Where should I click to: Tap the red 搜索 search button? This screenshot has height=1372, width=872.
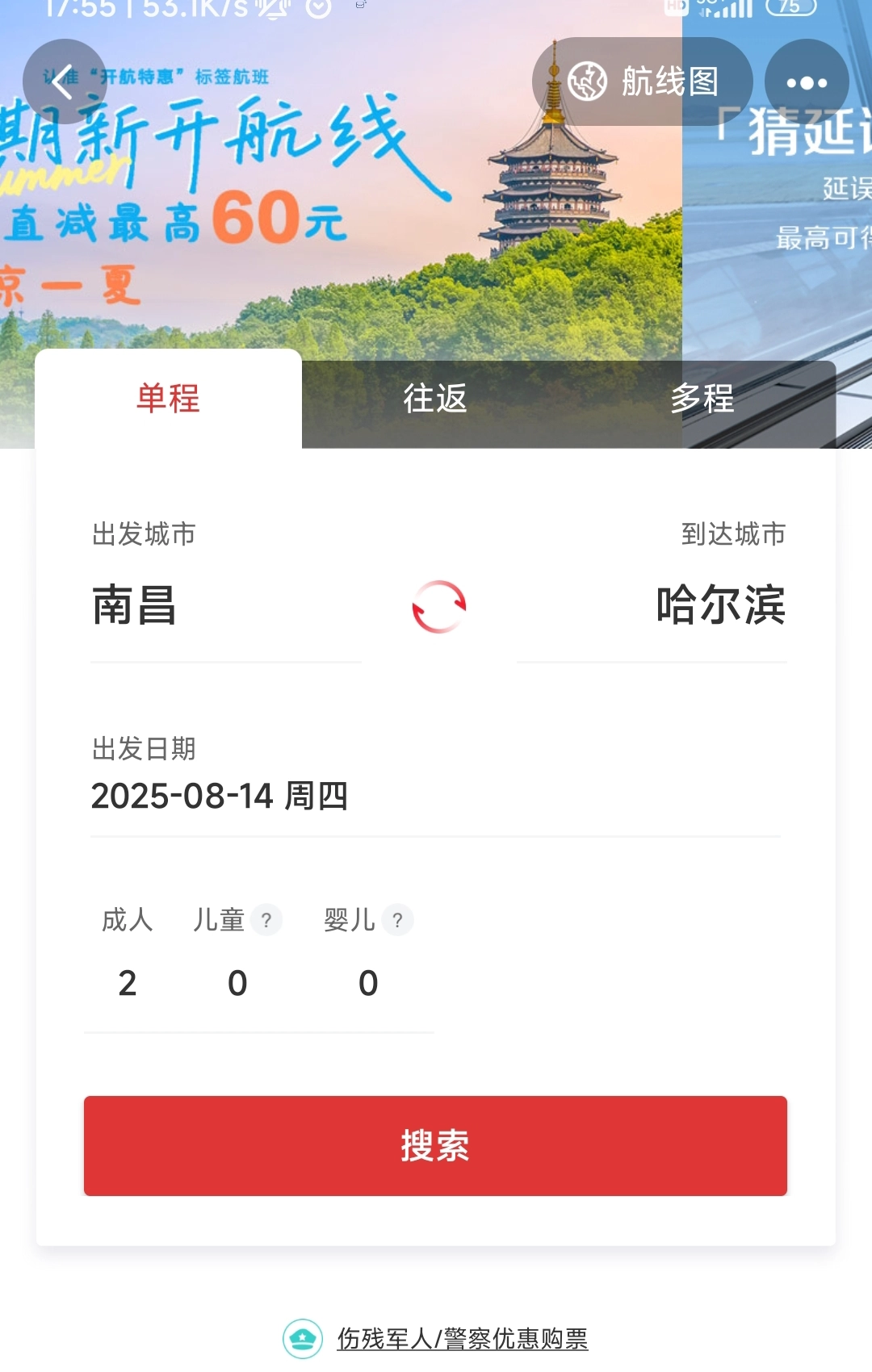[x=435, y=1145]
